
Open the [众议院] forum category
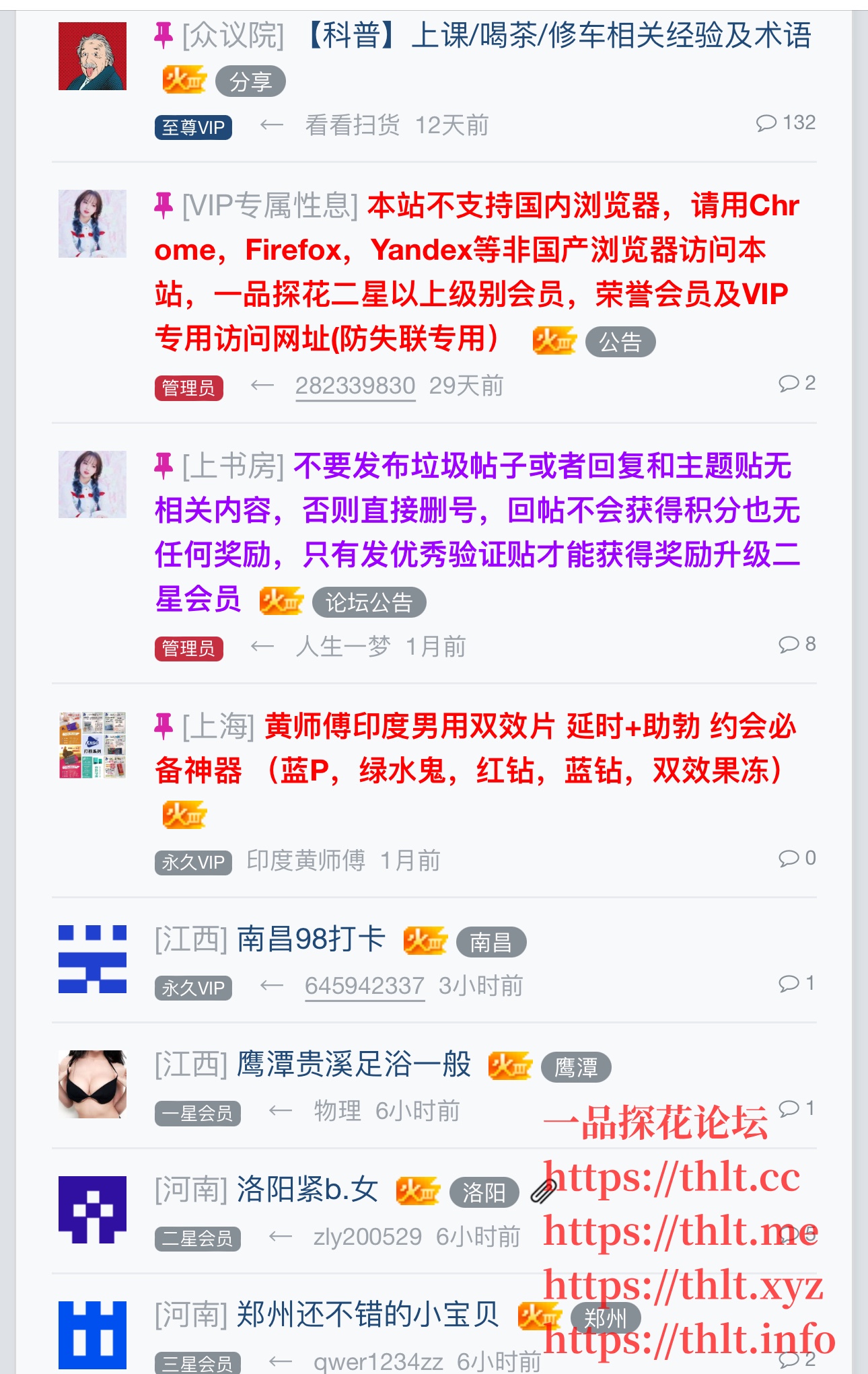click(x=233, y=35)
